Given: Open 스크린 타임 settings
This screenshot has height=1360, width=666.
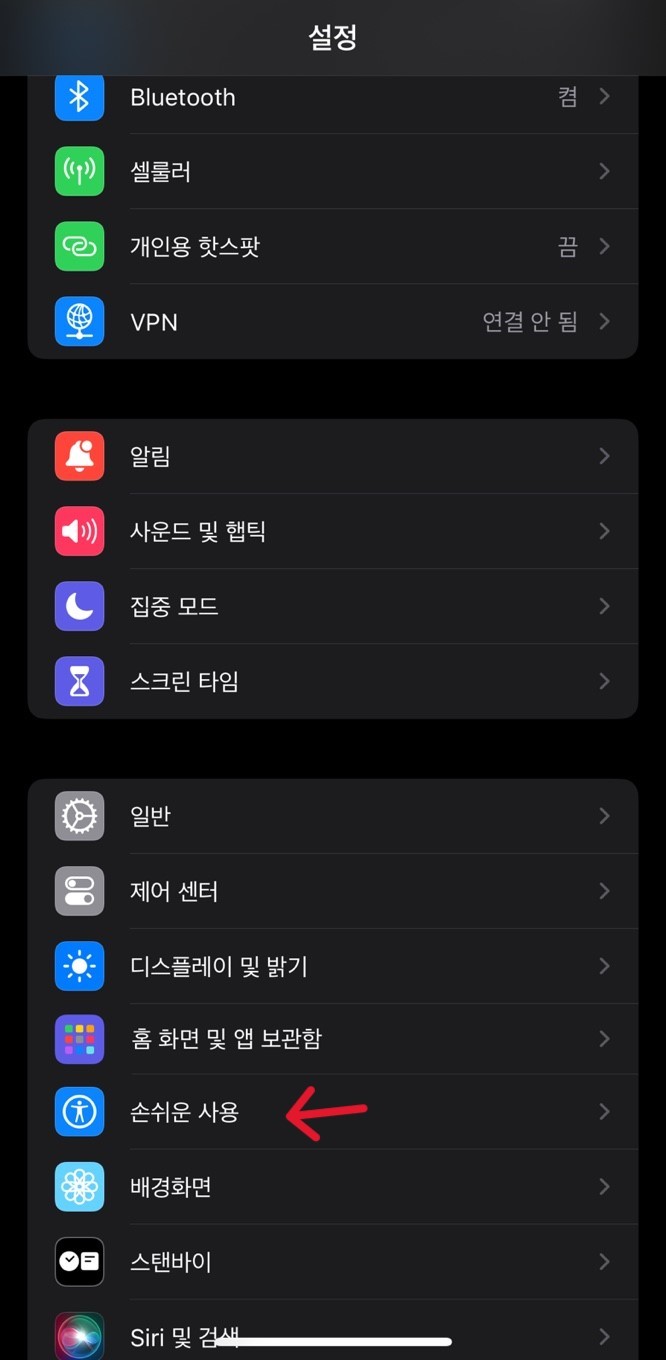Looking at the screenshot, I should 333,682.
